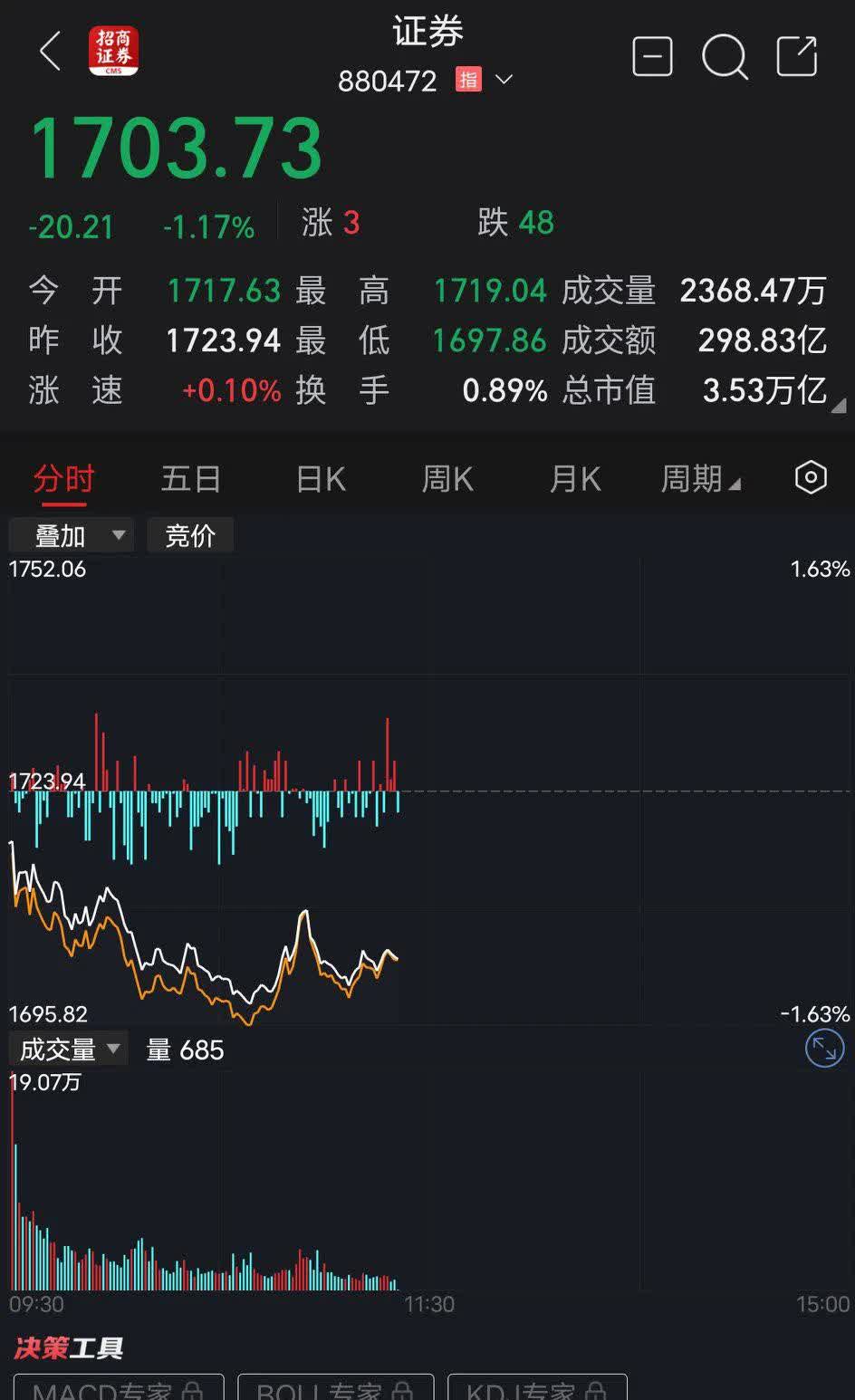The image size is (855, 1400).
Task: Tap the share icon top right
Action: click(x=797, y=56)
